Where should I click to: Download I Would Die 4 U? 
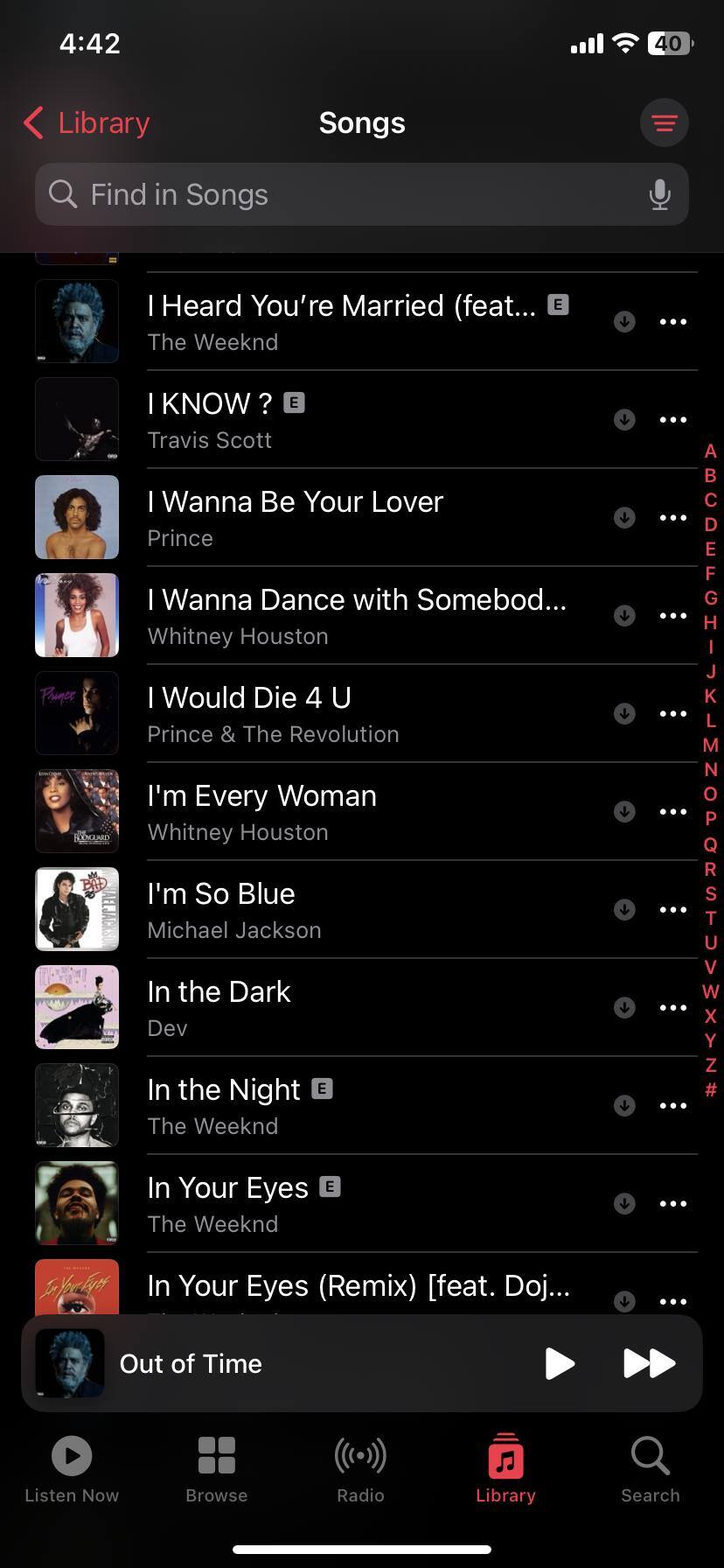pyautogui.click(x=624, y=714)
